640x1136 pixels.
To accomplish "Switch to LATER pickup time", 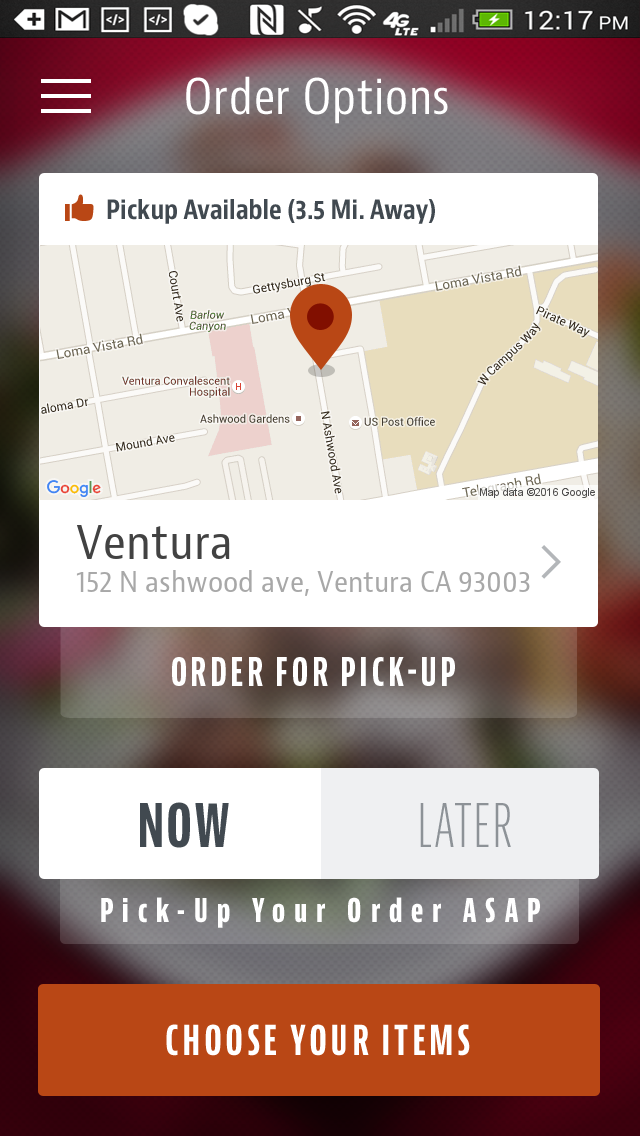I will tap(461, 824).
